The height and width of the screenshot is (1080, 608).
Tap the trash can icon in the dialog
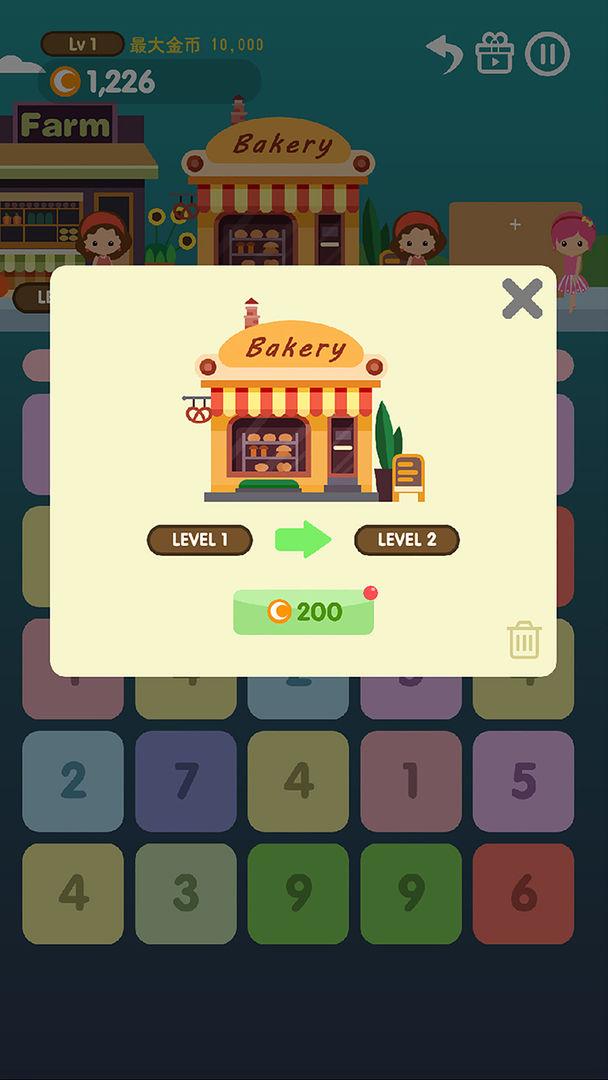pyautogui.click(x=524, y=640)
